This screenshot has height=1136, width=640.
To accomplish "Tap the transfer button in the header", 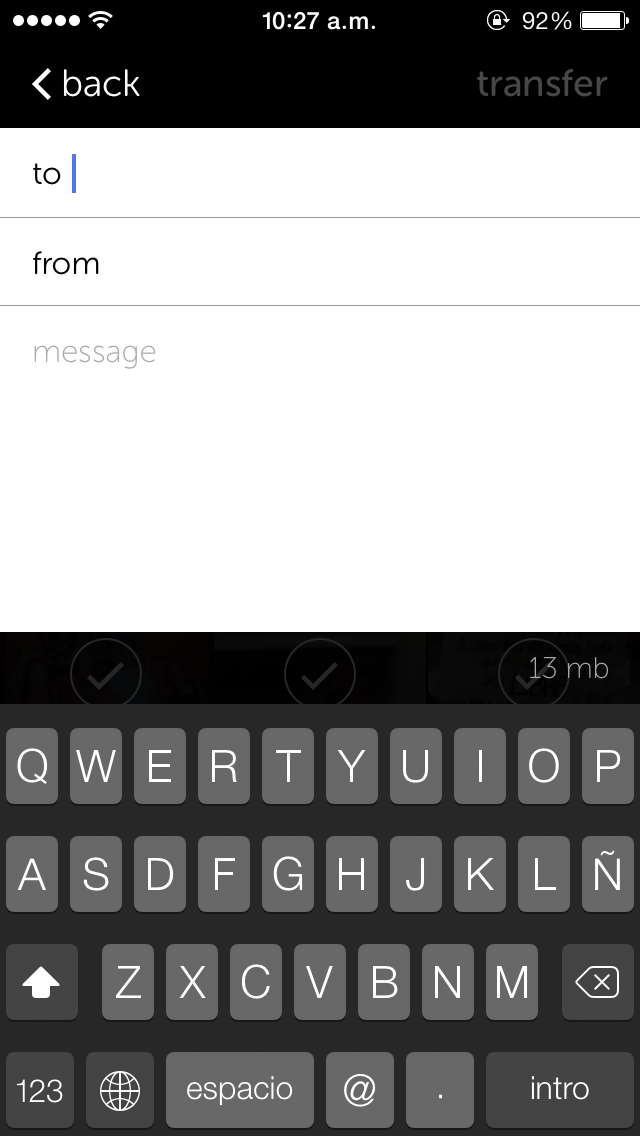I will click(541, 84).
